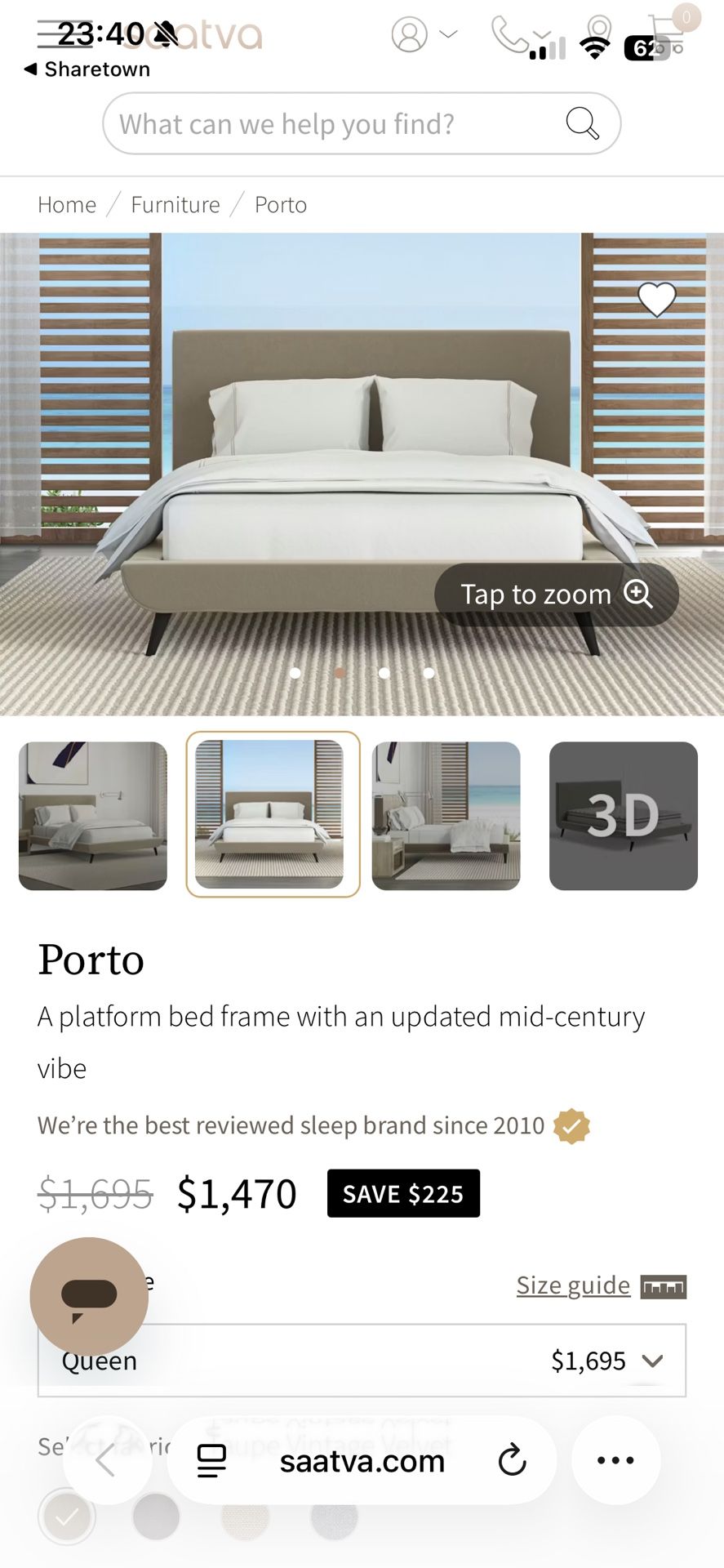This screenshot has width=724, height=1568.
Task: Expand the Queen size dropdown
Action: [362, 1361]
